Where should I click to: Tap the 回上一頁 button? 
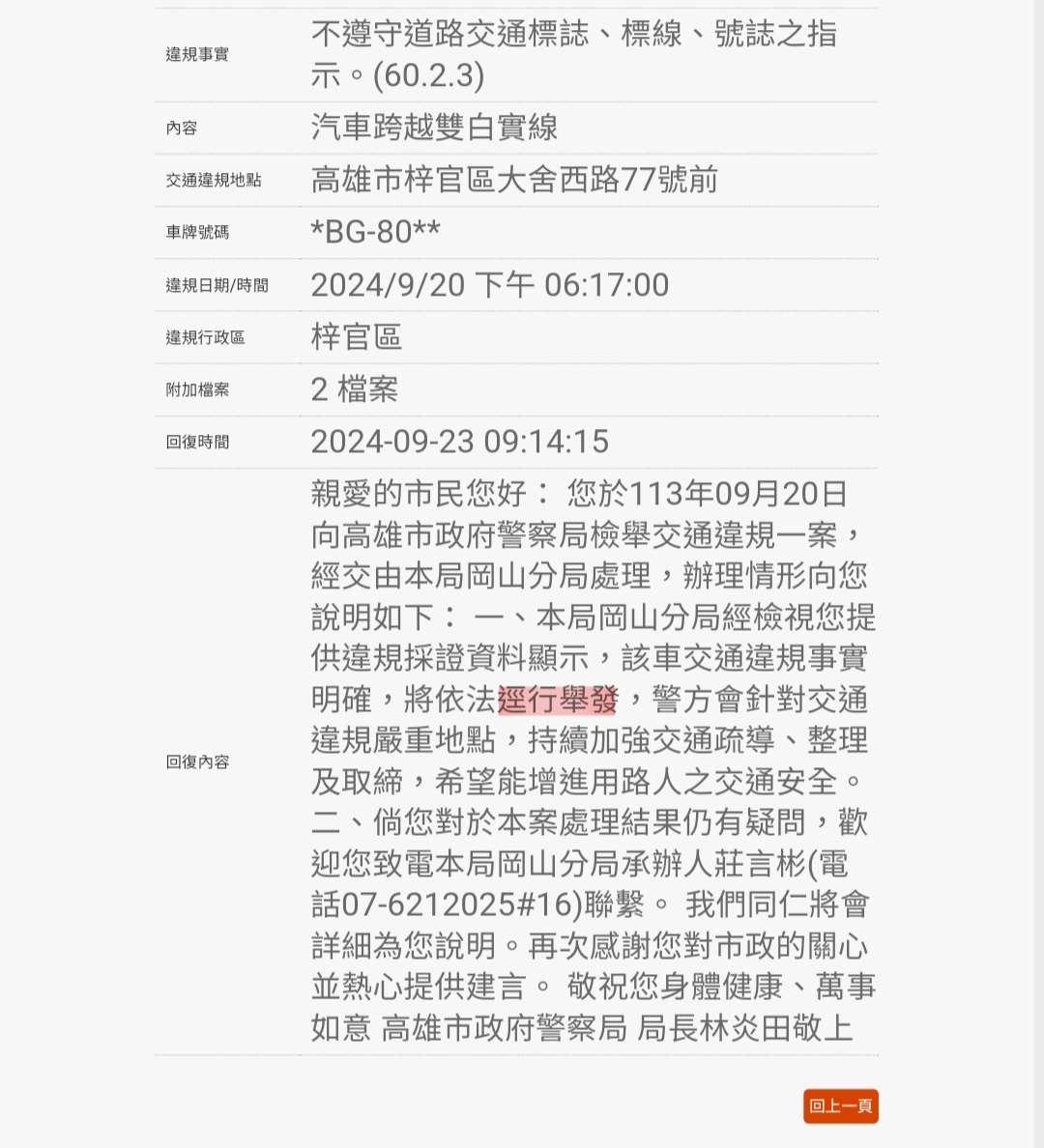[840, 1105]
